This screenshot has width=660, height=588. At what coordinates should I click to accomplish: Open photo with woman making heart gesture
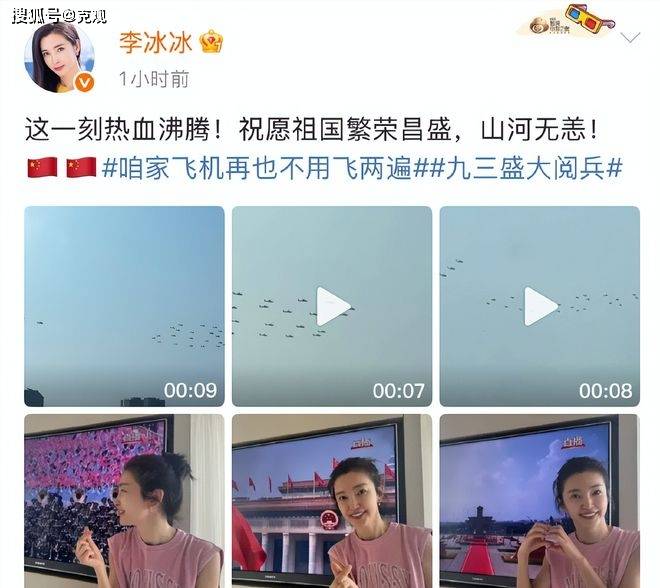540,500
